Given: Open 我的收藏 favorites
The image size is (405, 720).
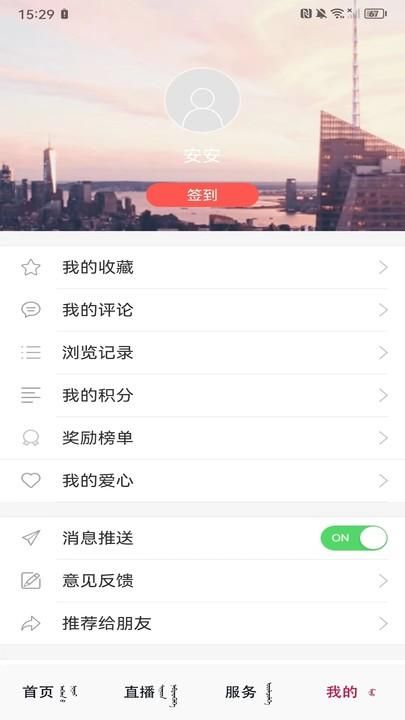Looking at the screenshot, I should click(202, 268).
